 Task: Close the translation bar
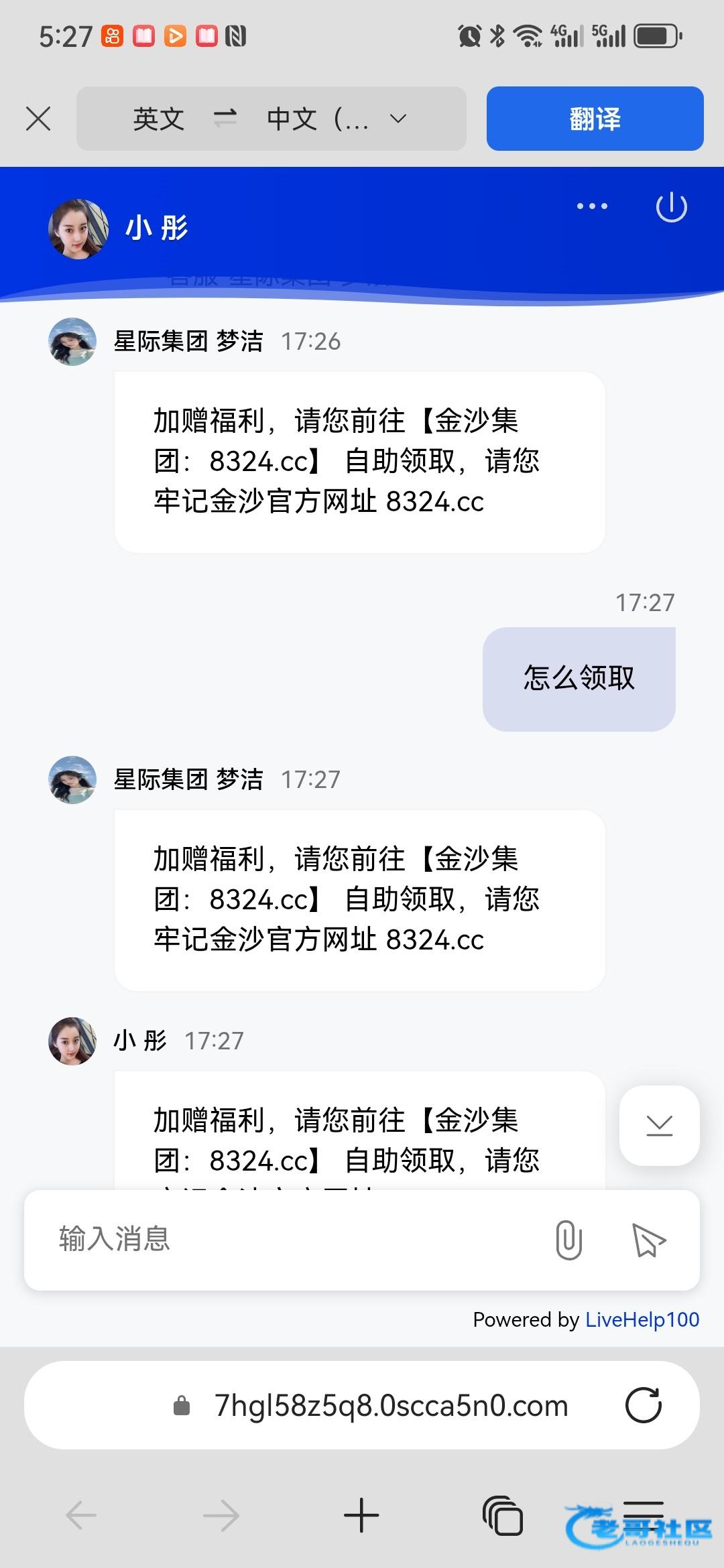click(x=38, y=119)
